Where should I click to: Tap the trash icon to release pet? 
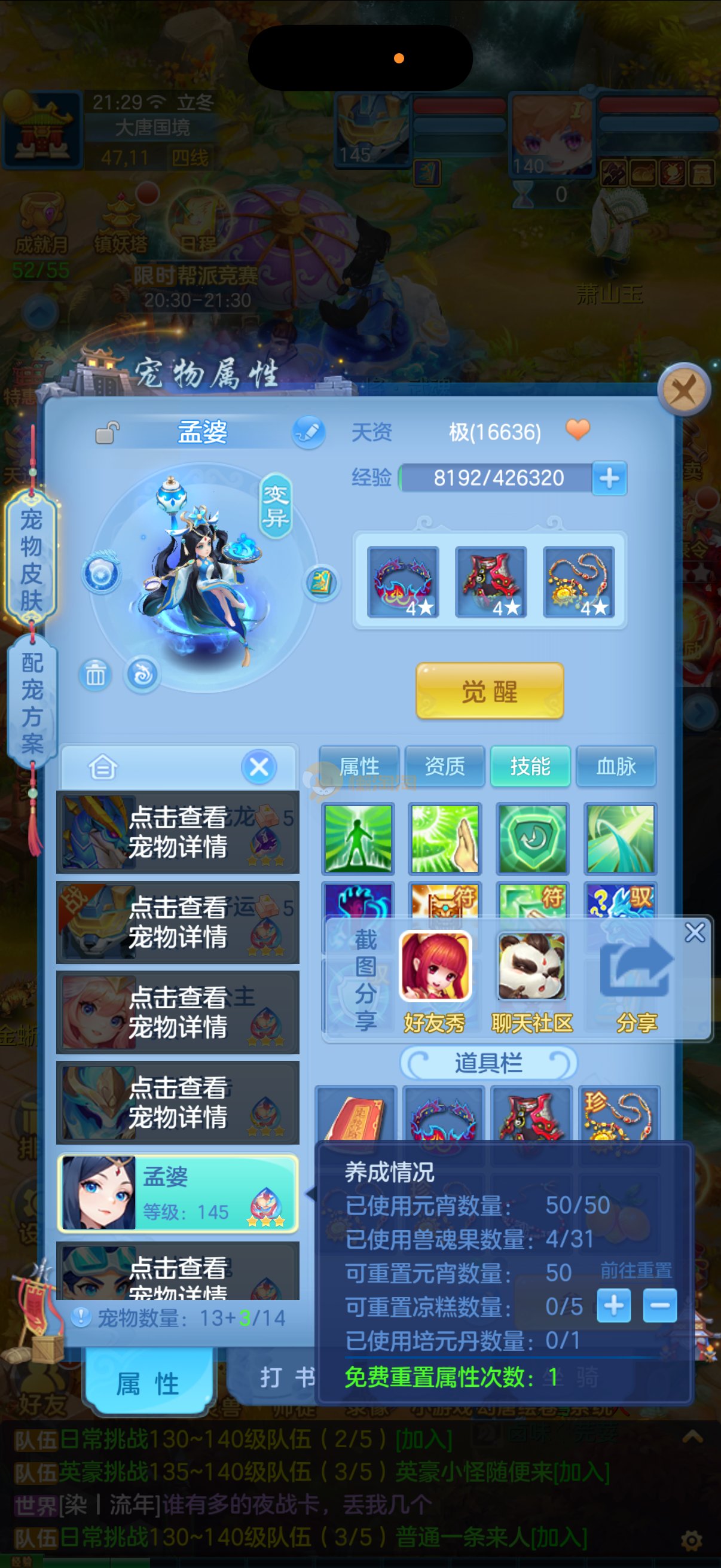pyautogui.click(x=95, y=675)
